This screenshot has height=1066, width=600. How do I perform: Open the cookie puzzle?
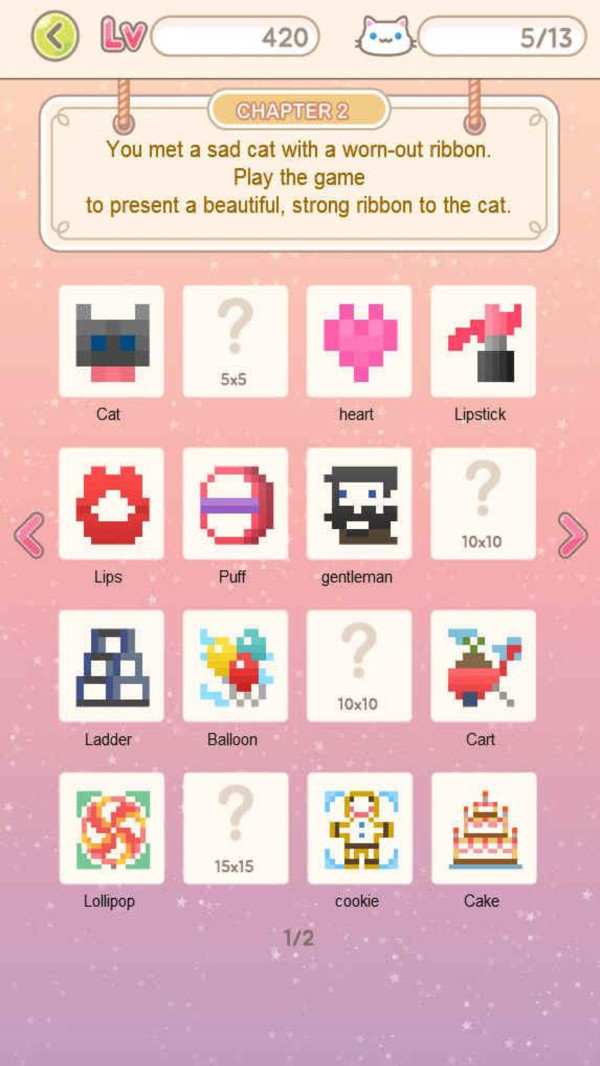(x=358, y=828)
